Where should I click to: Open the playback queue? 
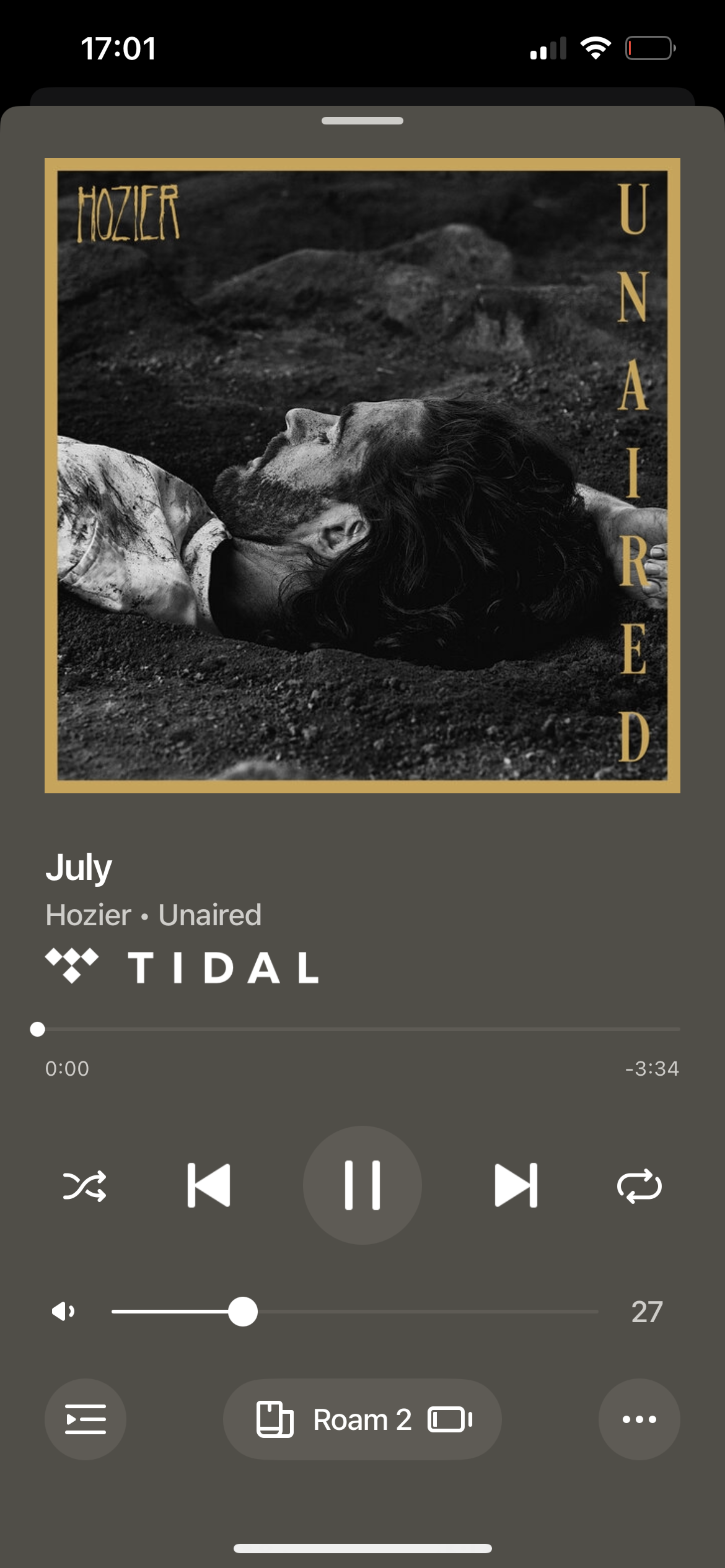tap(85, 1419)
